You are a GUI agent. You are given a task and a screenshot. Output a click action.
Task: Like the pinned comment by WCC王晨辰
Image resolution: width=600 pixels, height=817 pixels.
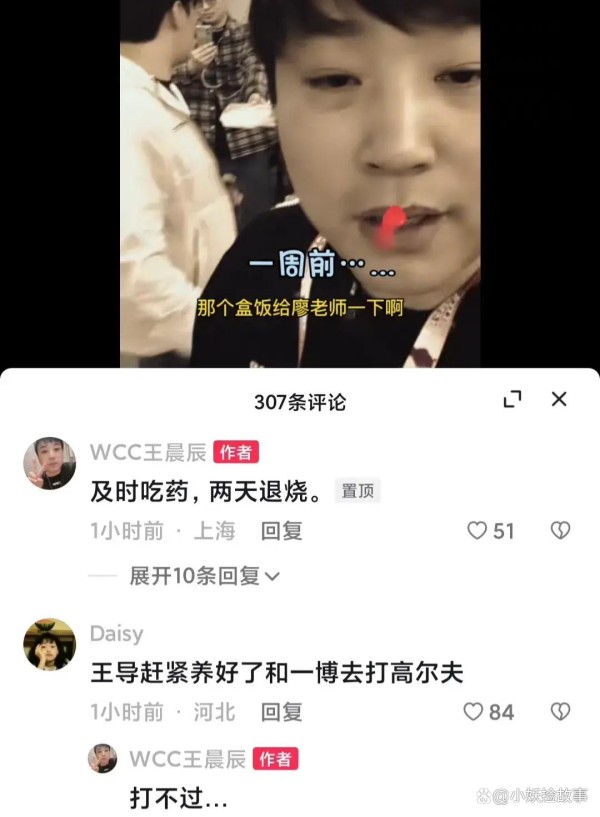pyautogui.click(x=478, y=531)
